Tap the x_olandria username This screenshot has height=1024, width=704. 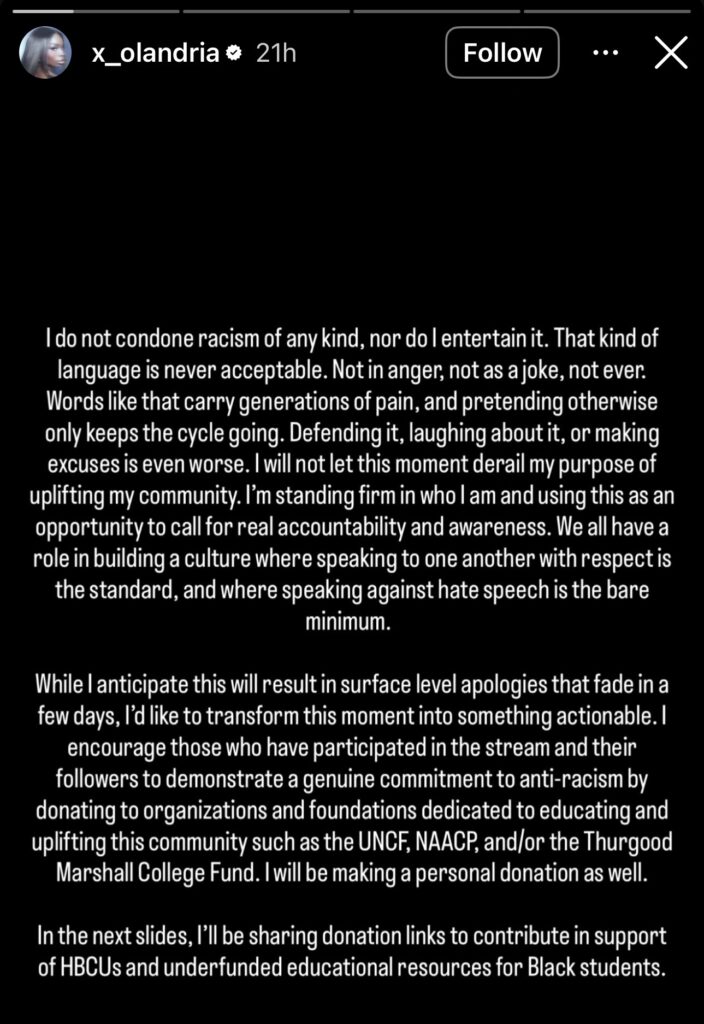[x=155, y=53]
